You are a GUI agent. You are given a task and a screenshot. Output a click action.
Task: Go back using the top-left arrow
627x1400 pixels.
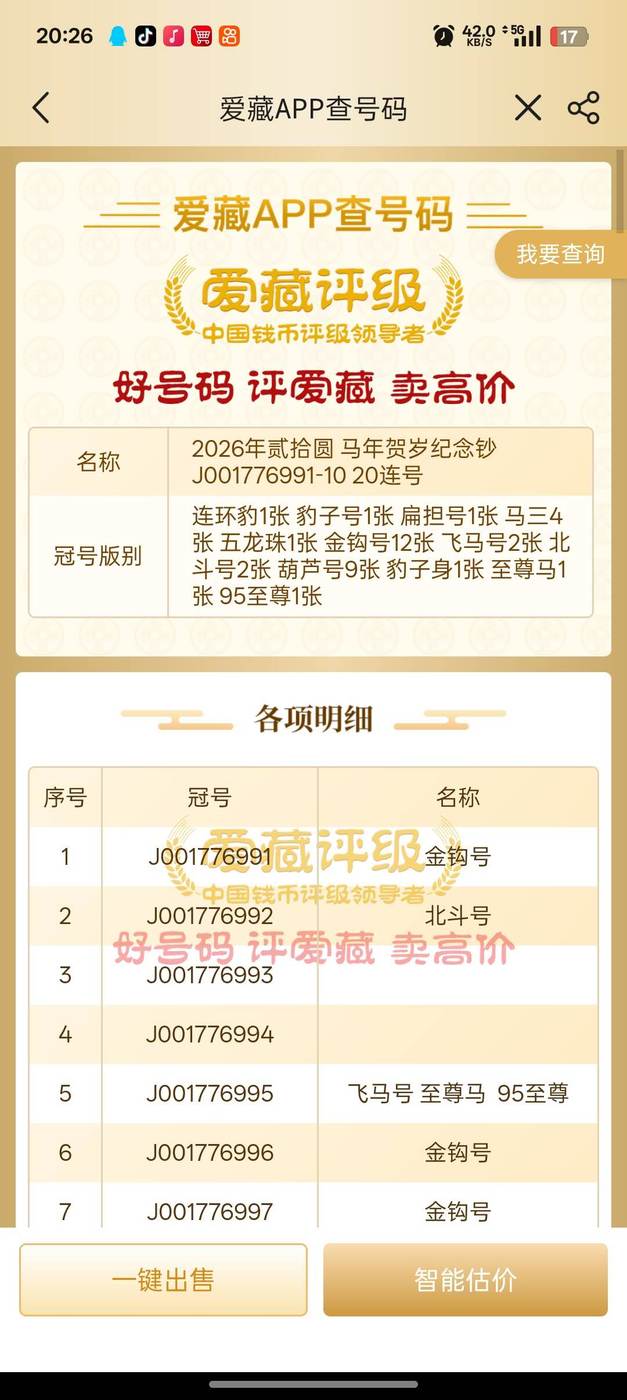(41, 108)
